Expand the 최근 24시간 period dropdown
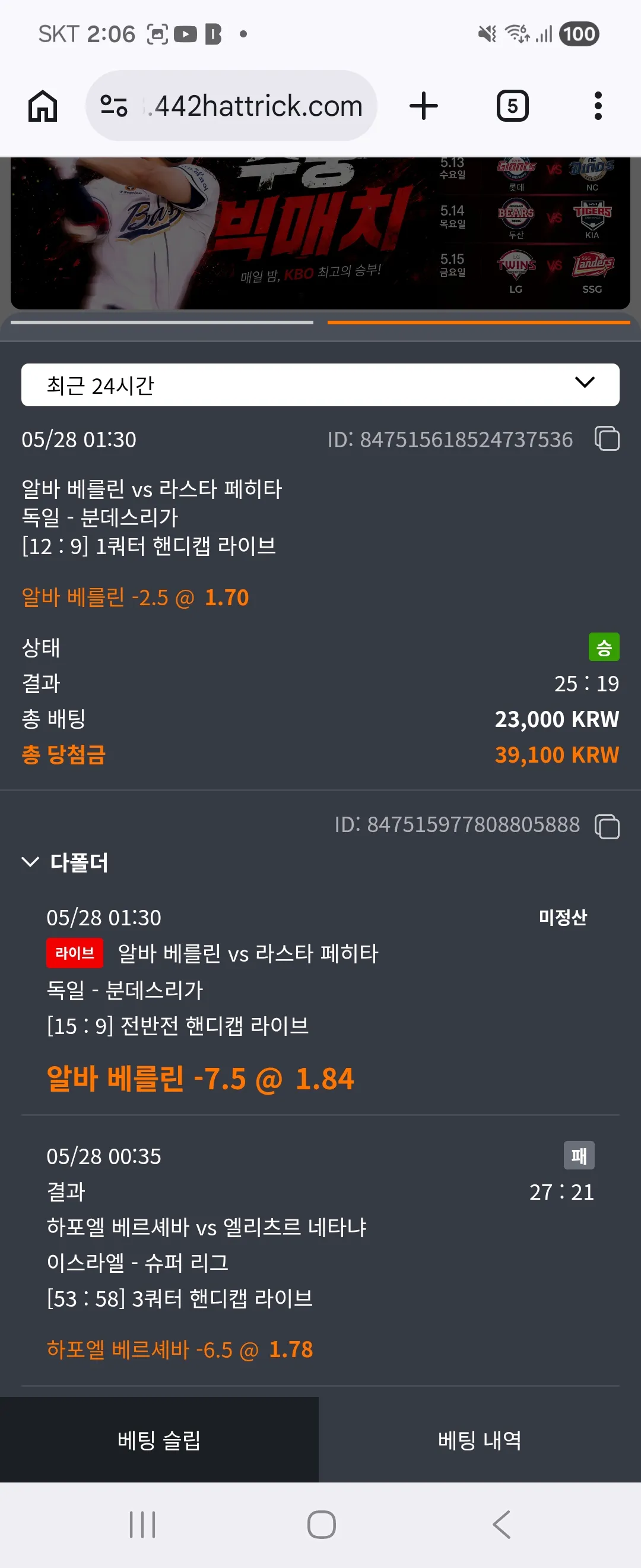This screenshot has height=1568, width=641. [320, 385]
